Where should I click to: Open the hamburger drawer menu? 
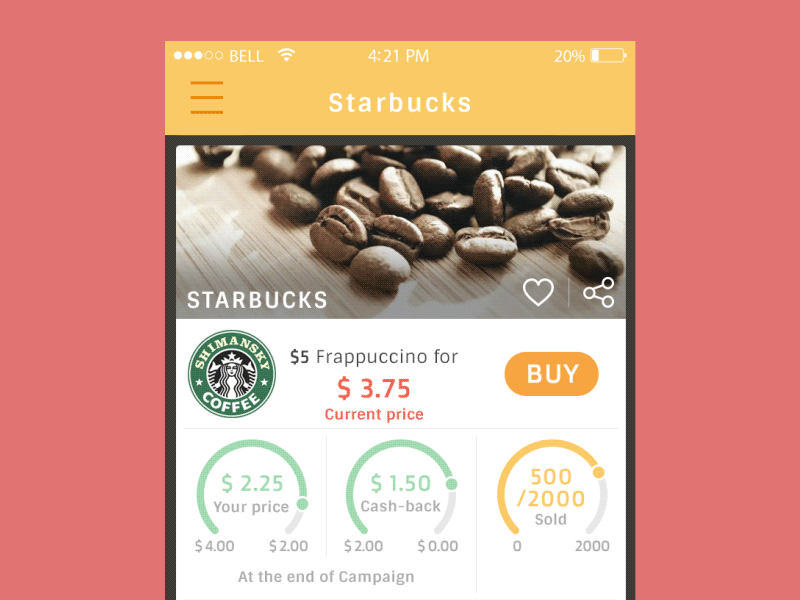206,98
